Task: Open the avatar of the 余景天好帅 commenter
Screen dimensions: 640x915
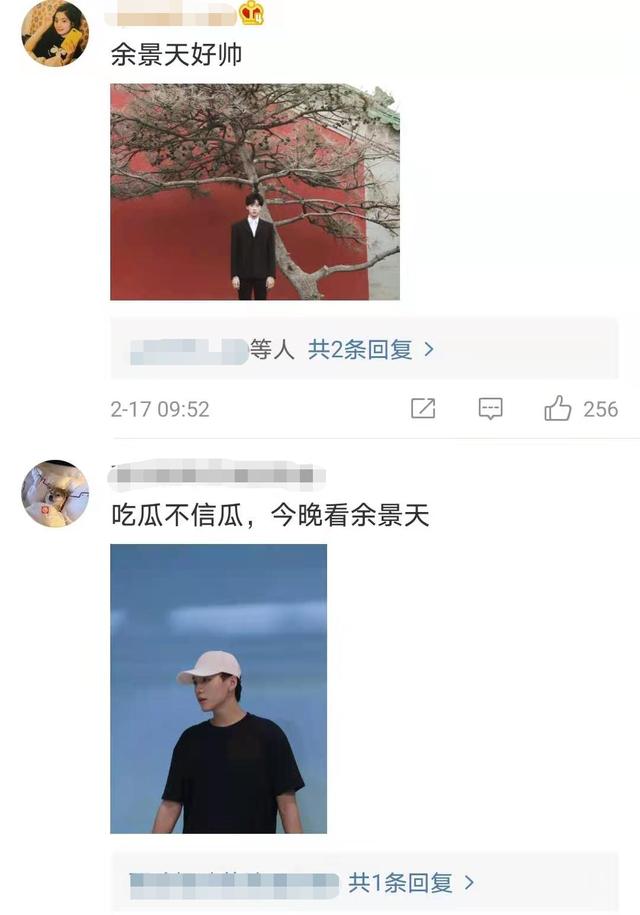Action: coord(55,32)
